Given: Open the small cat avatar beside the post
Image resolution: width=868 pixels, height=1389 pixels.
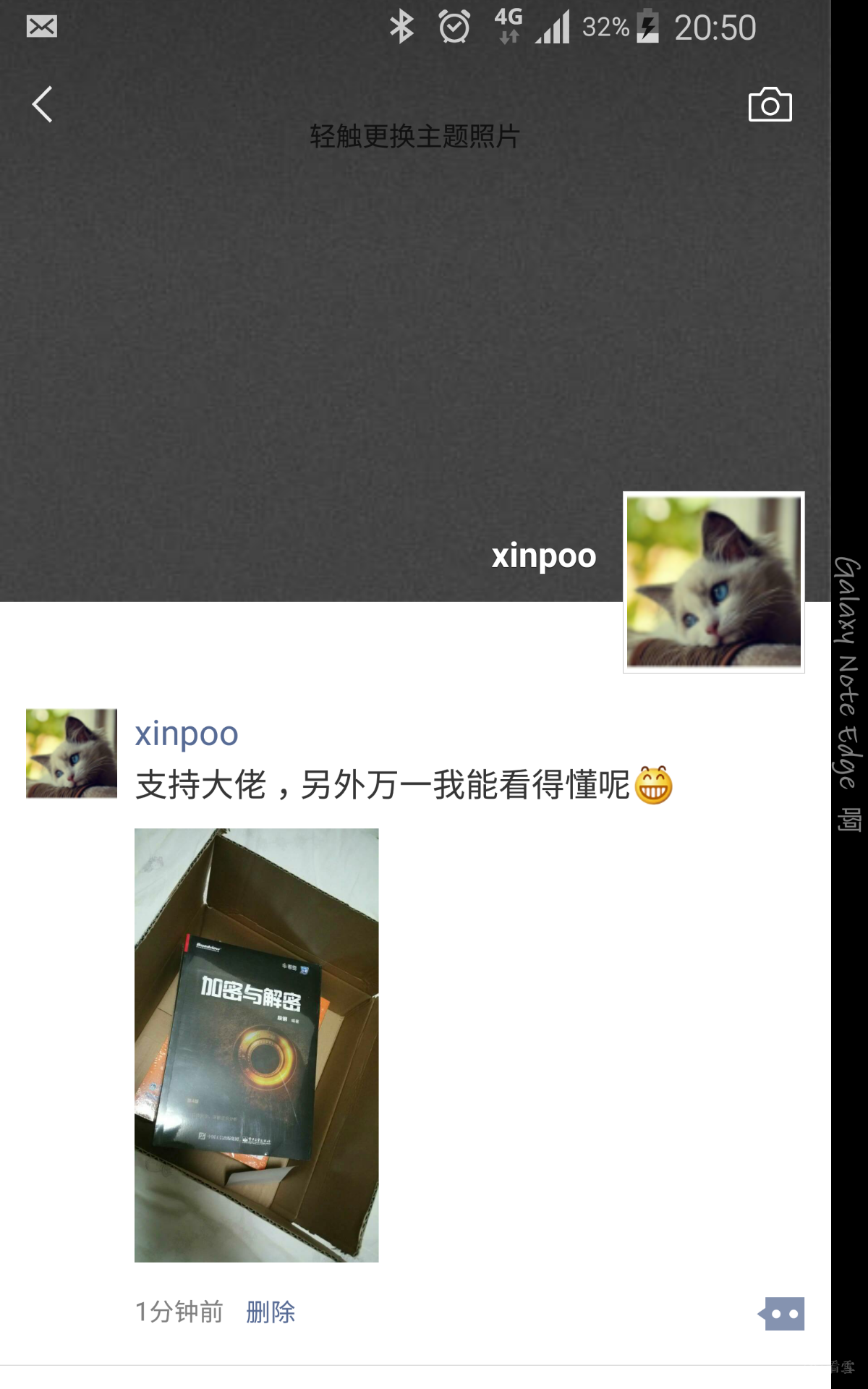Looking at the screenshot, I should (72, 753).
